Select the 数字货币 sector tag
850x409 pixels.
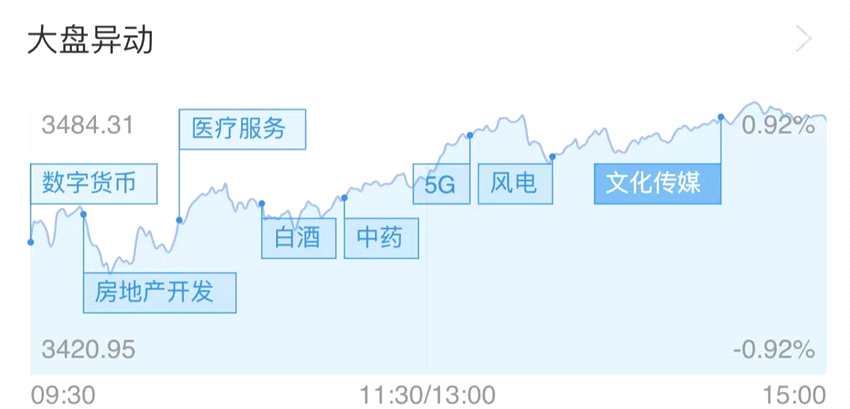pos(94,184)
